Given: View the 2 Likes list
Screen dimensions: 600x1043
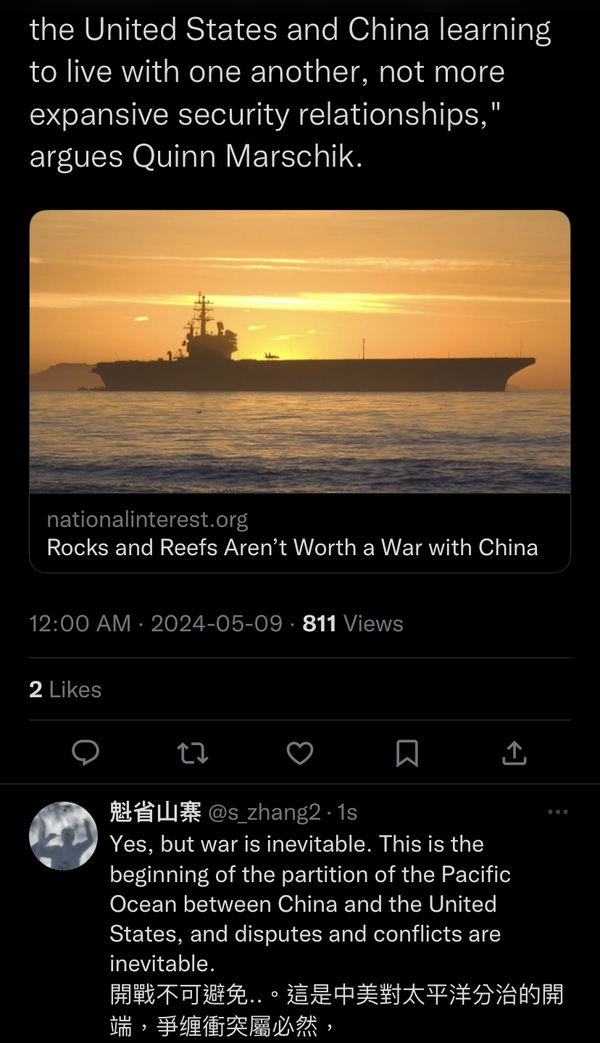Looking at the screenshot, I should click(x=65, y=689).
